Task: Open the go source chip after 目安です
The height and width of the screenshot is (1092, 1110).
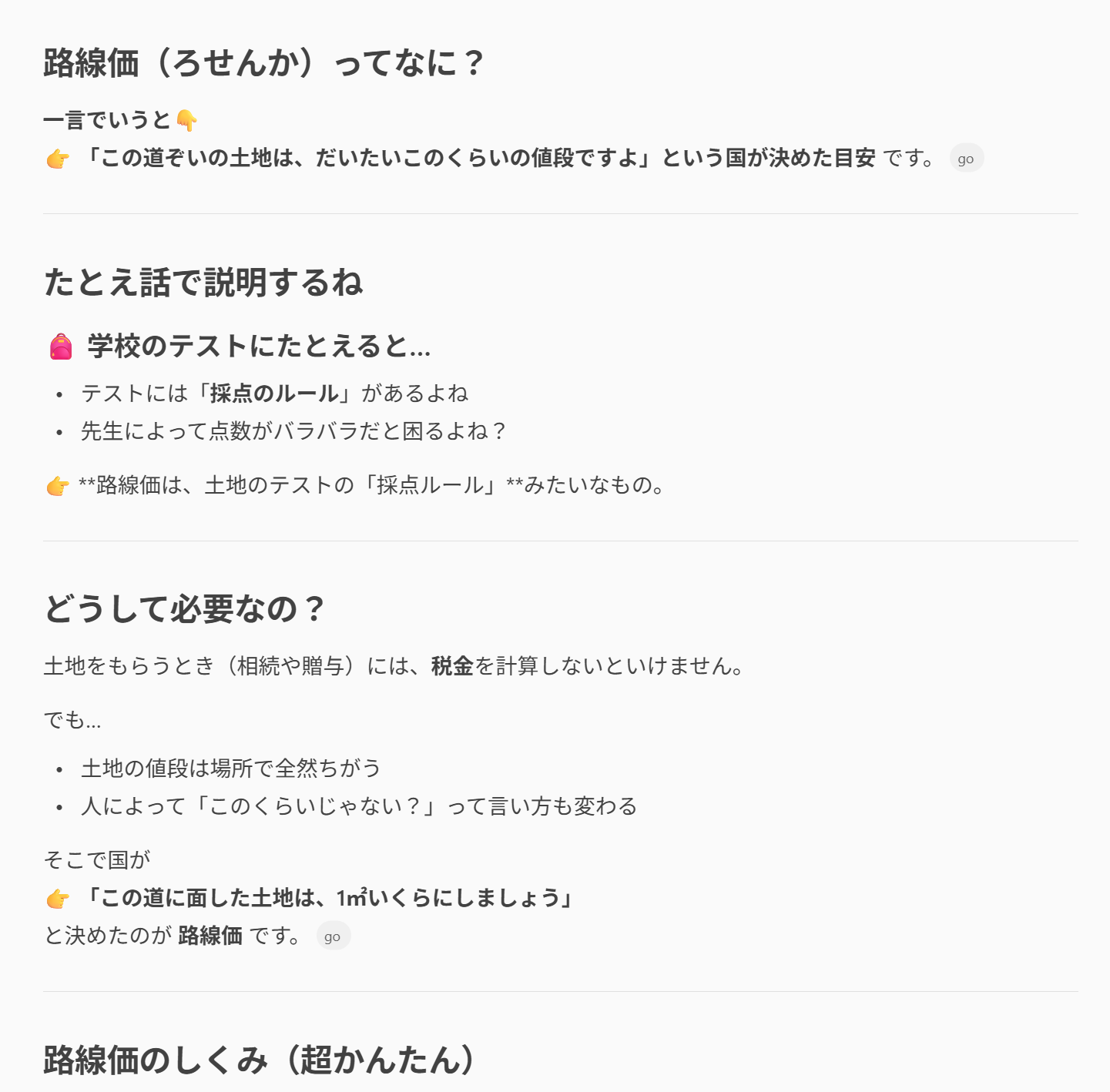Action: [966, 159]
